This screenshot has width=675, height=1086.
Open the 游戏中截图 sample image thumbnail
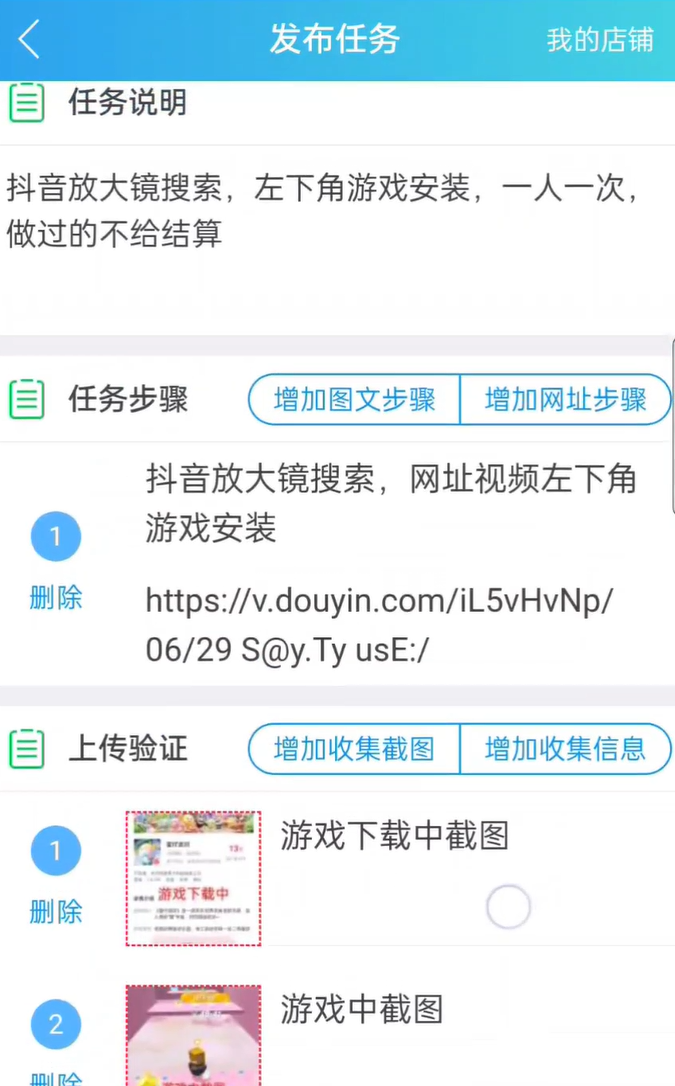click(193, 1035)
